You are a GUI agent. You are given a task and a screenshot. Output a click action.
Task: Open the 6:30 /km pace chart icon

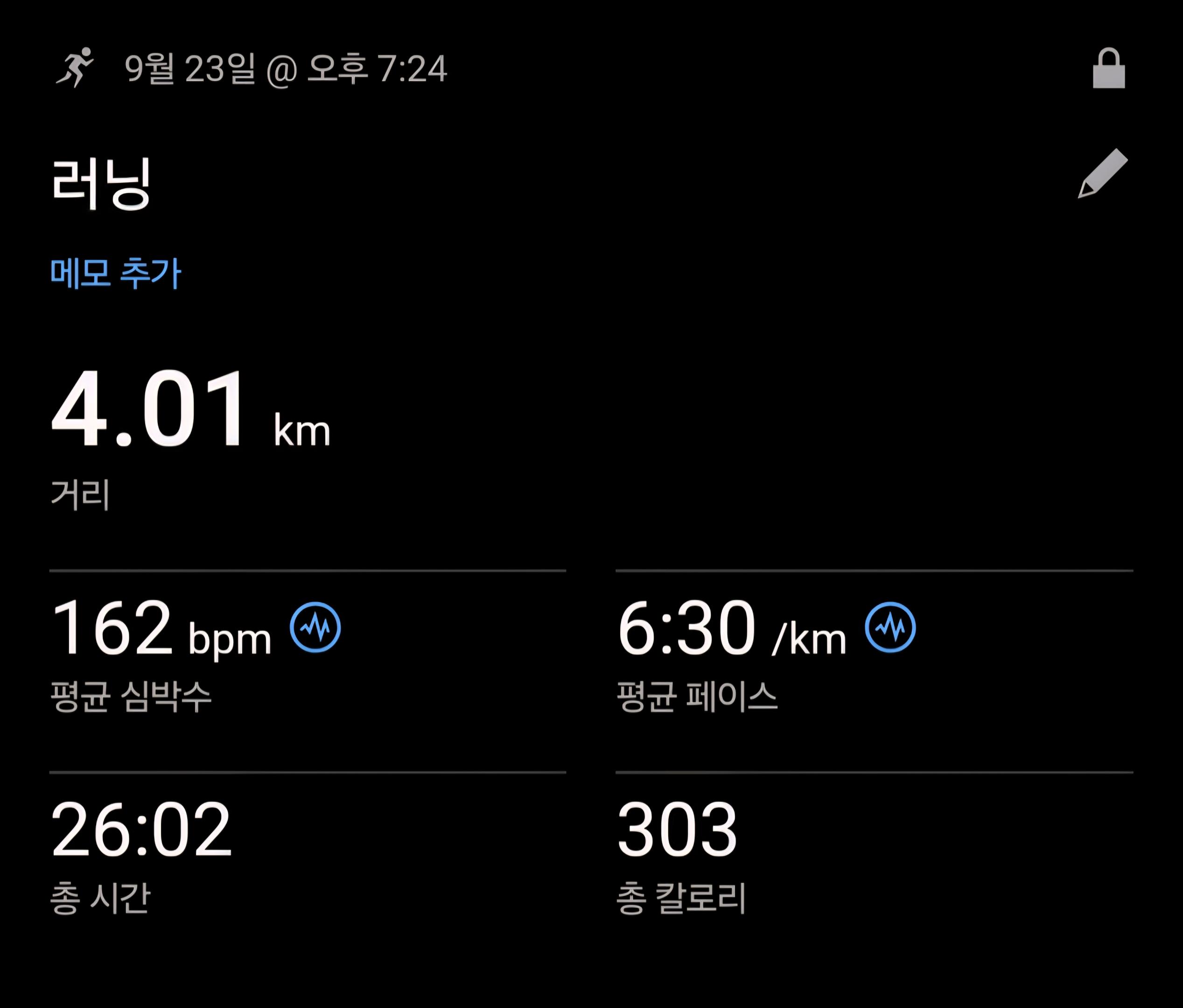coord(889,627)
